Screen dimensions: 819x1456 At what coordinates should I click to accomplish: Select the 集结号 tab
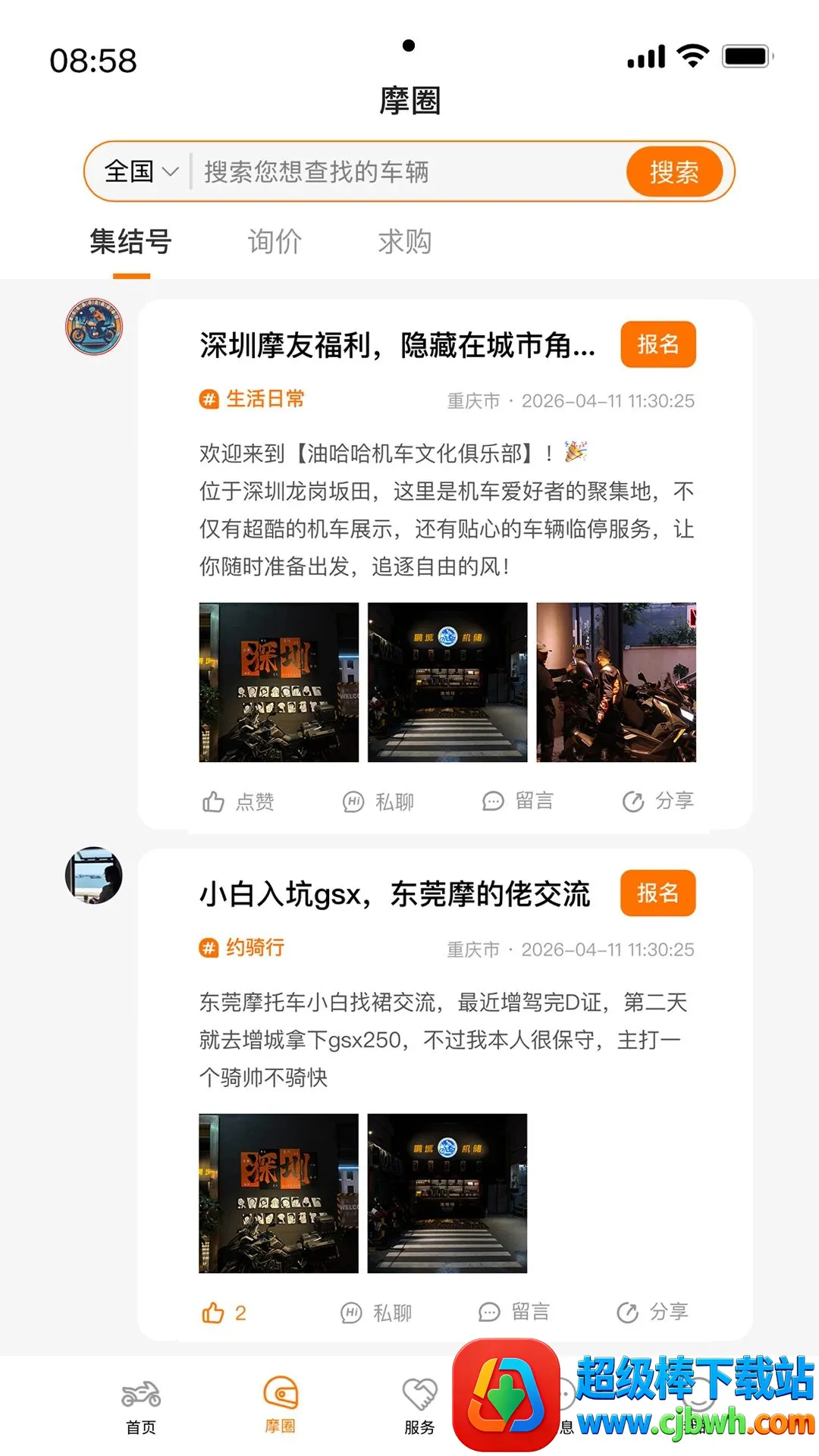point(130,242)
